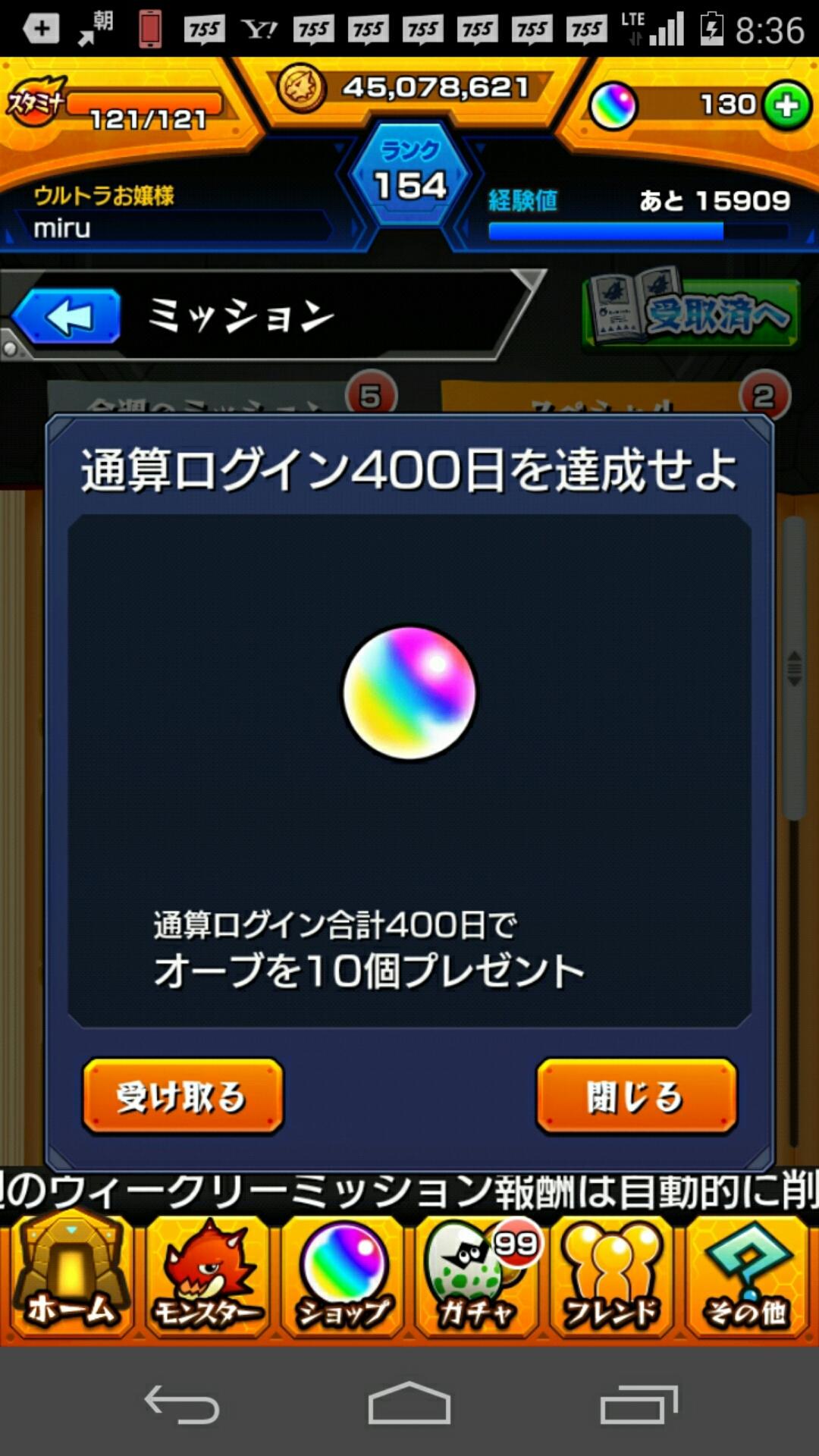Close the dialog with 閉じる button
The width and height of the screenshot is (819, 1456).
pyautogui.click(x=635, y=1097)
